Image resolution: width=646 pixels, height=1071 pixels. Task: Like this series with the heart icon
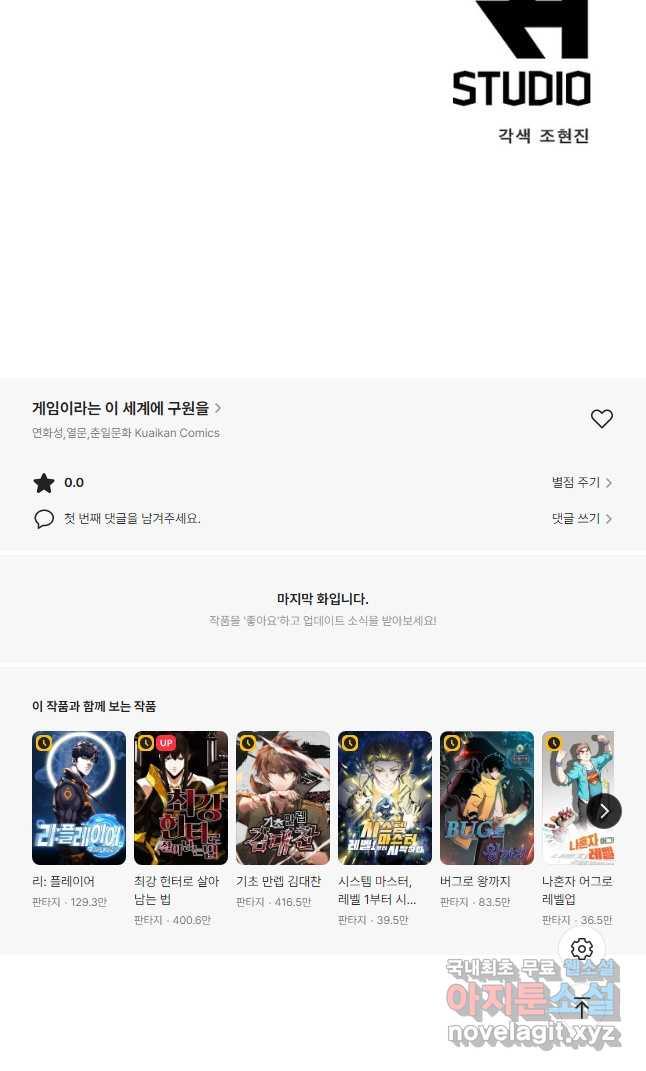pyautogui.click(x=601, y=419)
